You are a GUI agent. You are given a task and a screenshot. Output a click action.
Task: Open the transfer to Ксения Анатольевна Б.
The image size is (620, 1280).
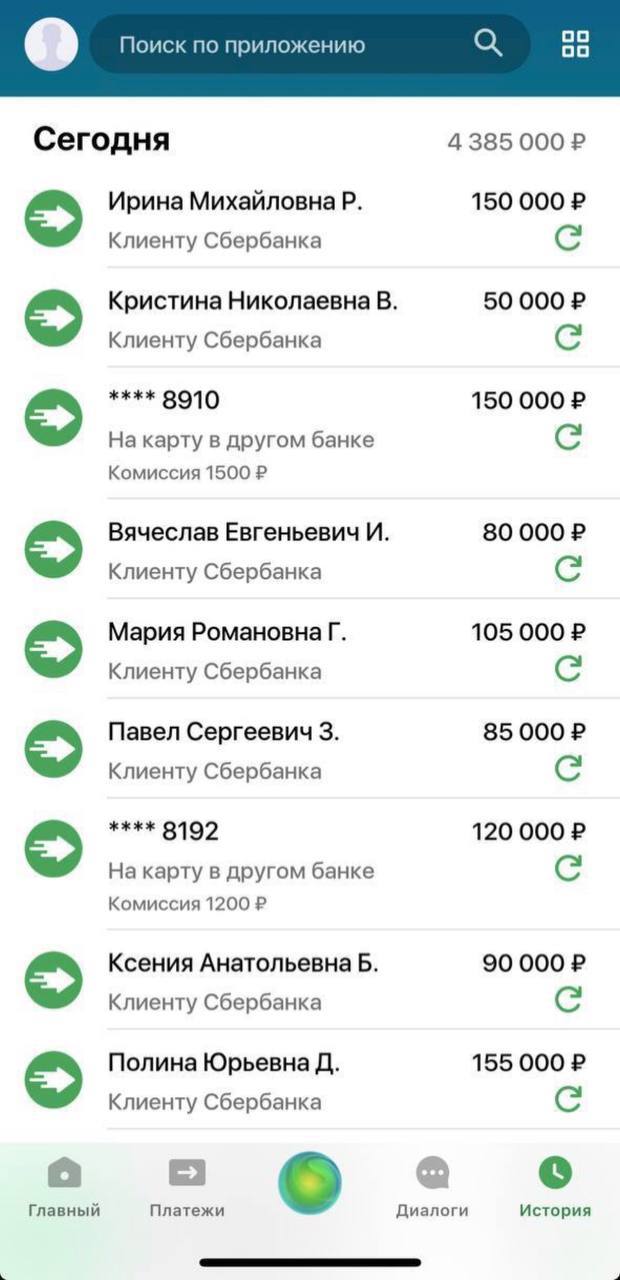(x=310, y=980)
